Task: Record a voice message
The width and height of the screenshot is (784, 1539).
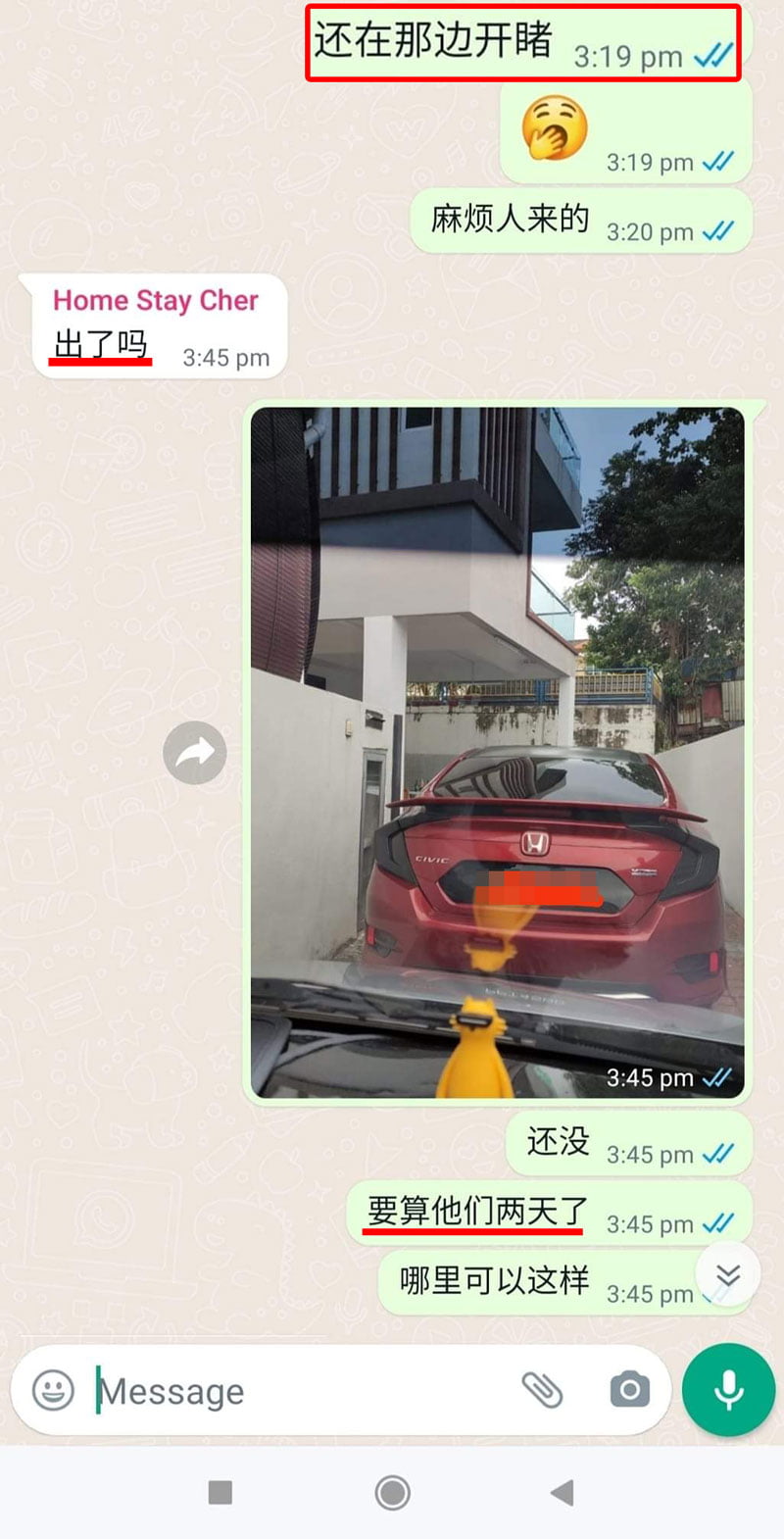Action: [728, 1390]
